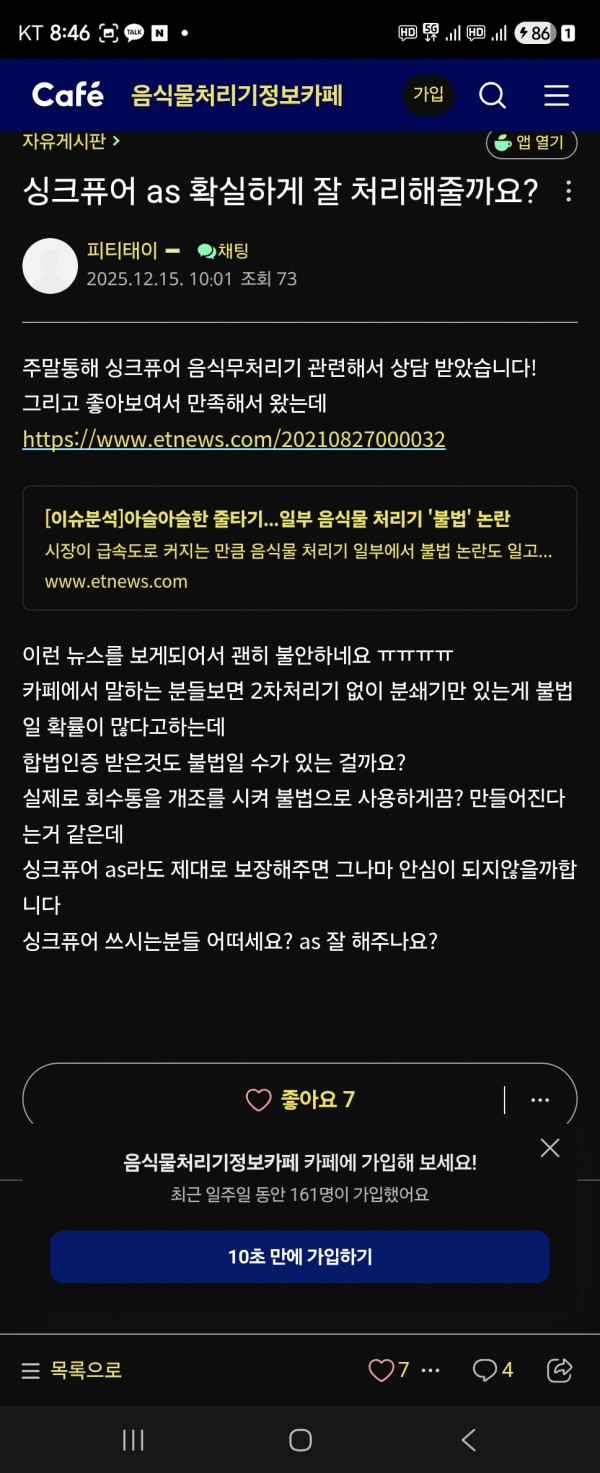The height and width of the screenshot is (1473, 600).
Task: Open the post's three-dot overflow menu
Action: click(568, 191)
